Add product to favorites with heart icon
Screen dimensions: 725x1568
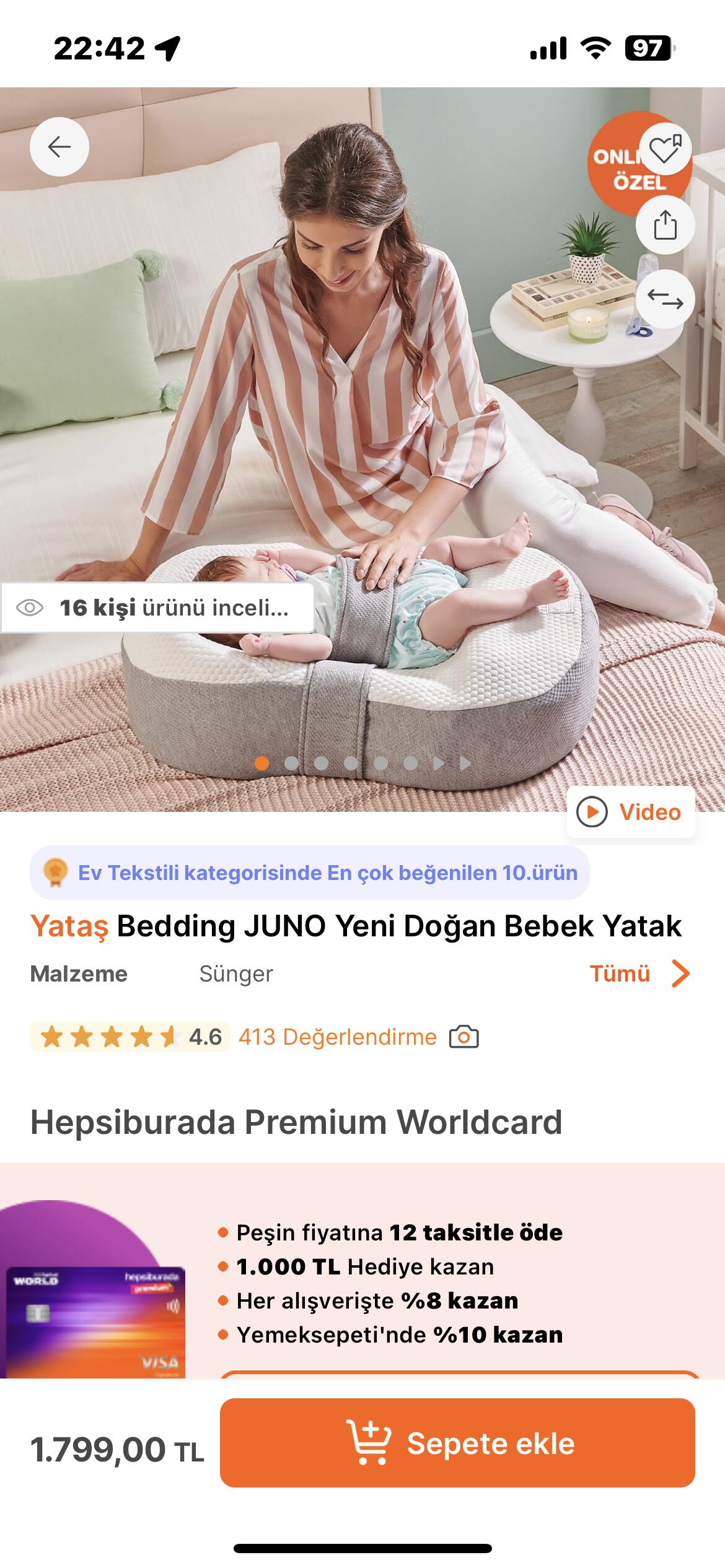pyautogui.click(x=665, y=149)
